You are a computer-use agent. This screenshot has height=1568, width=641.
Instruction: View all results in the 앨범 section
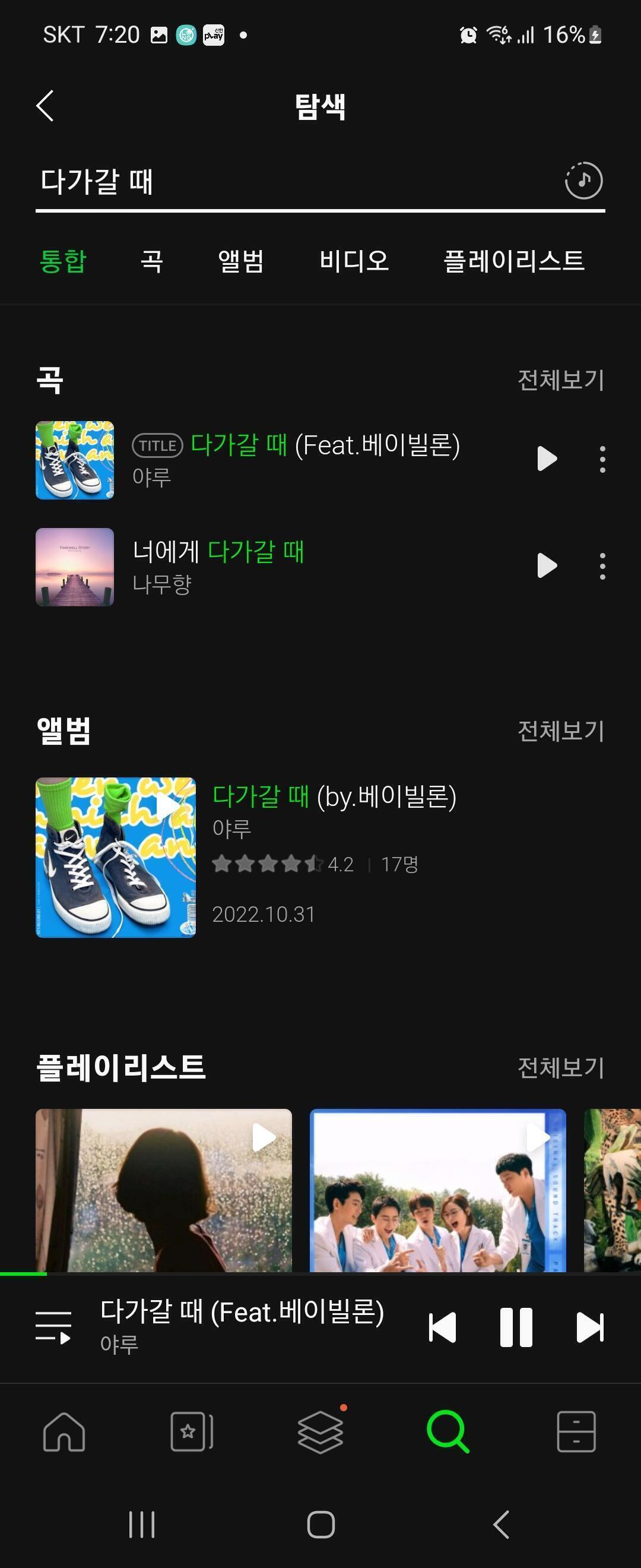click(x=560, y=731)
